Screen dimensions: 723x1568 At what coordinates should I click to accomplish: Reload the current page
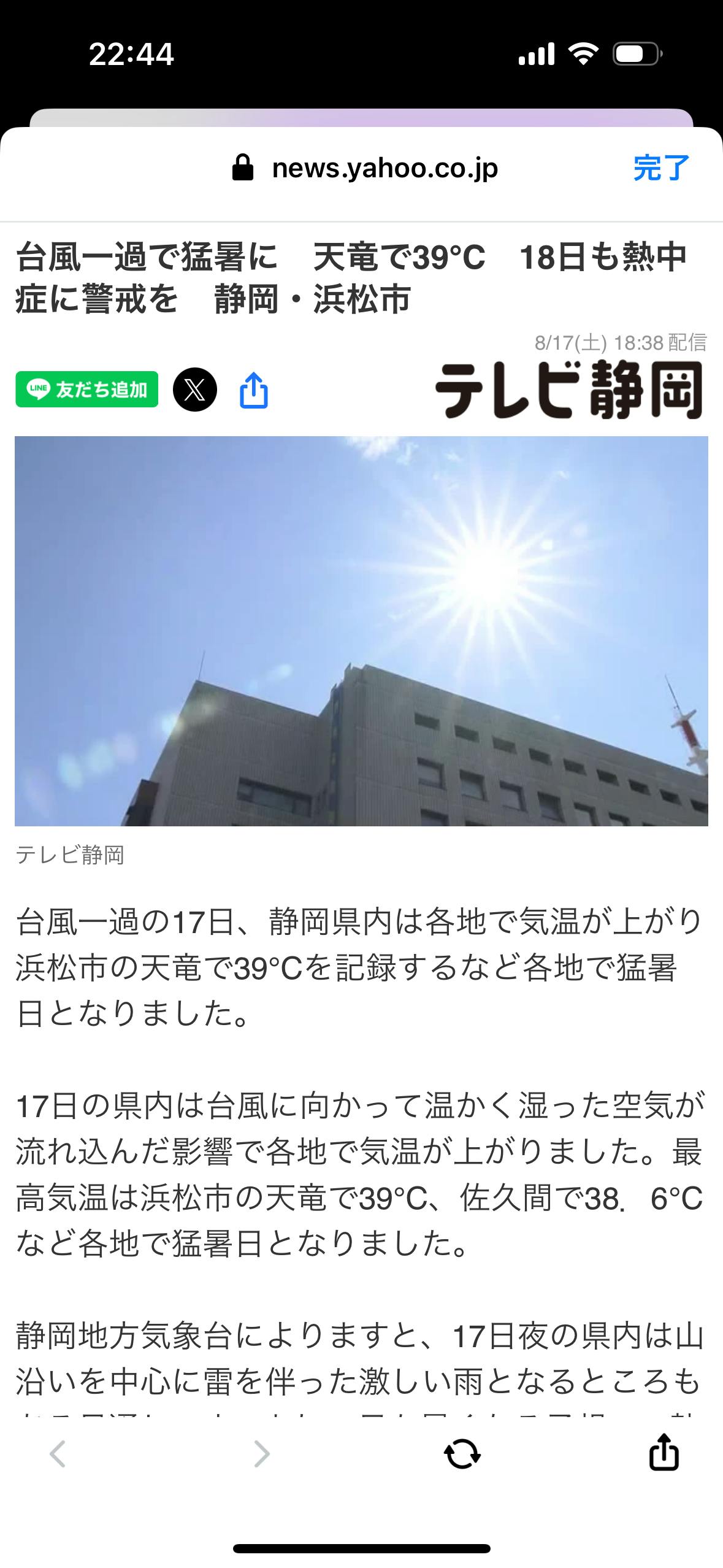tap(462, 1453)
